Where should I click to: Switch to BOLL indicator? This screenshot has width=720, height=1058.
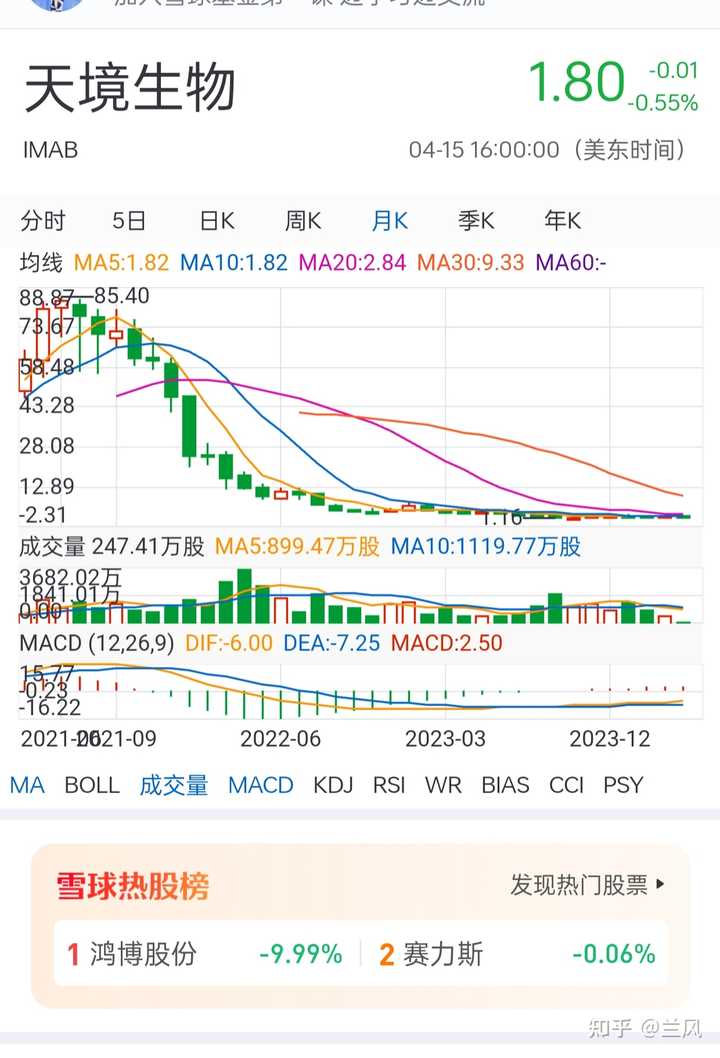pyautogui.click(x=92, y=785)
